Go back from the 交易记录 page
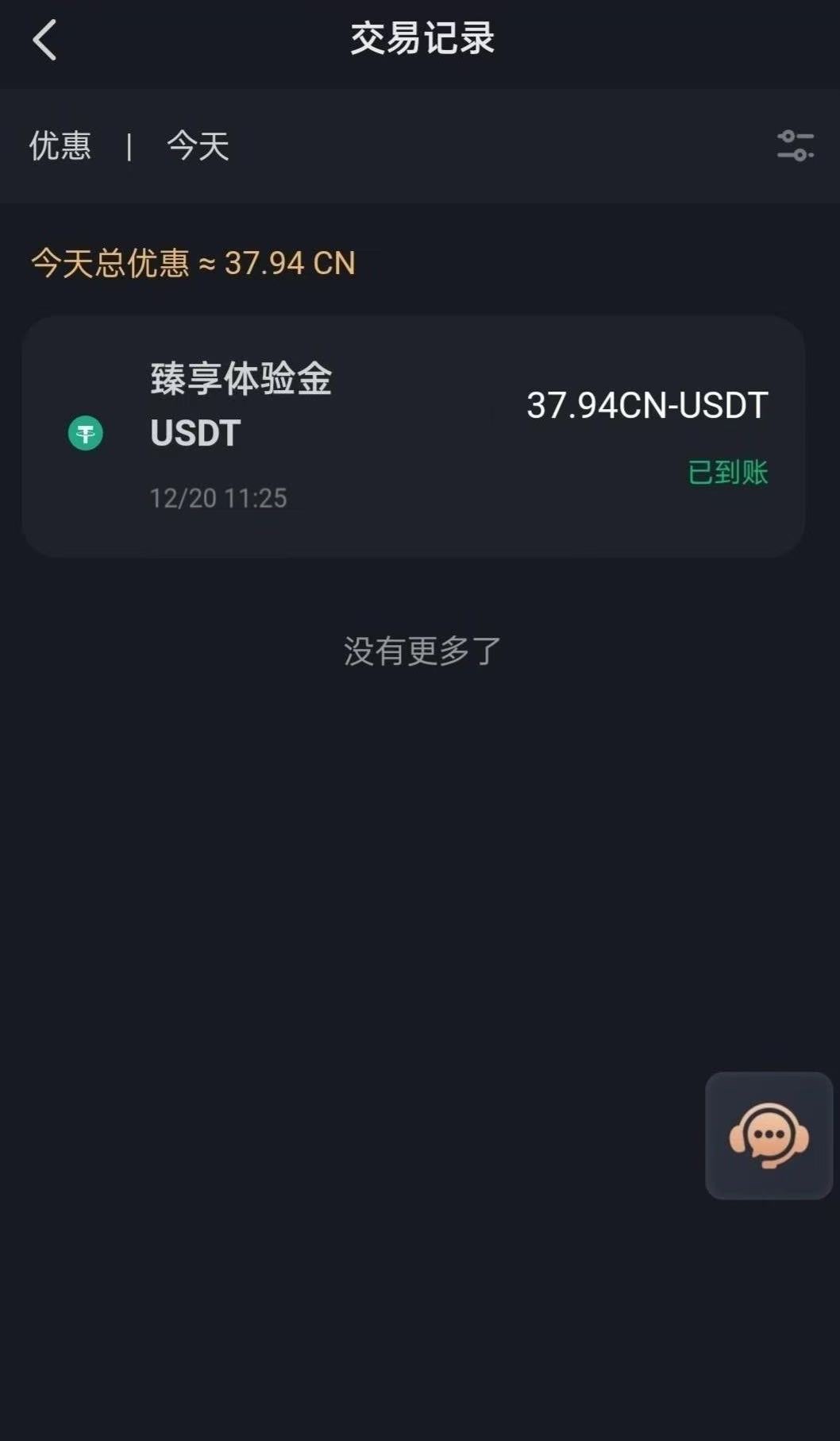840x1441 pixels. [x=45, y=40]
